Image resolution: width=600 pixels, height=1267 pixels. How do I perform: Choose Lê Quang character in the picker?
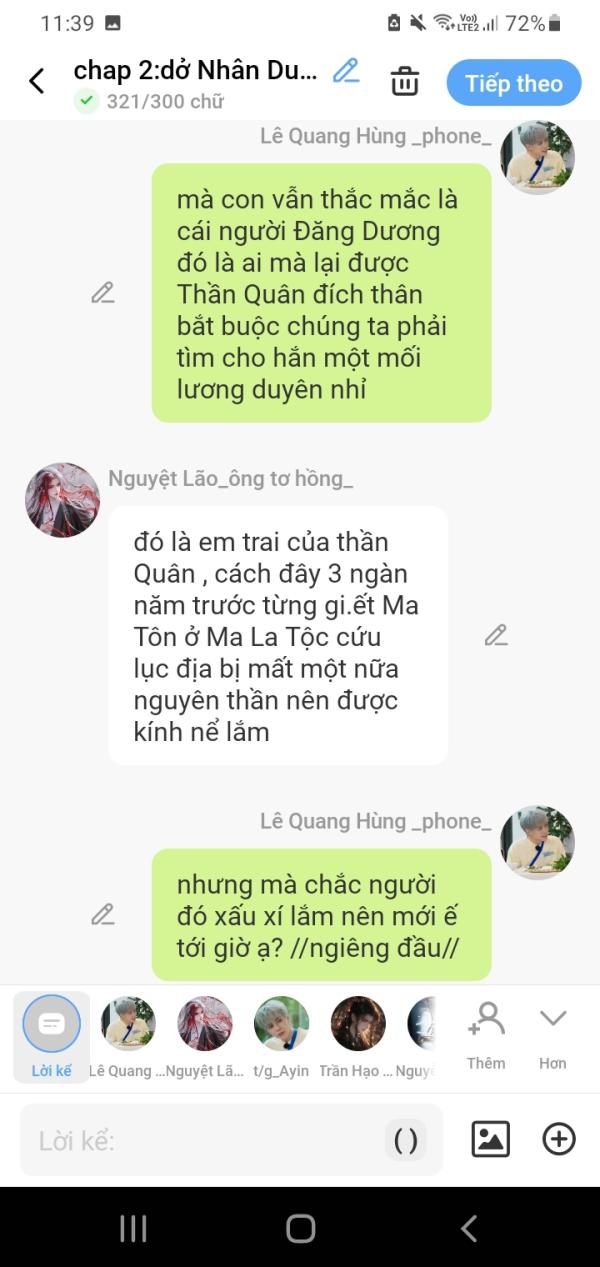click(127, 1037)
